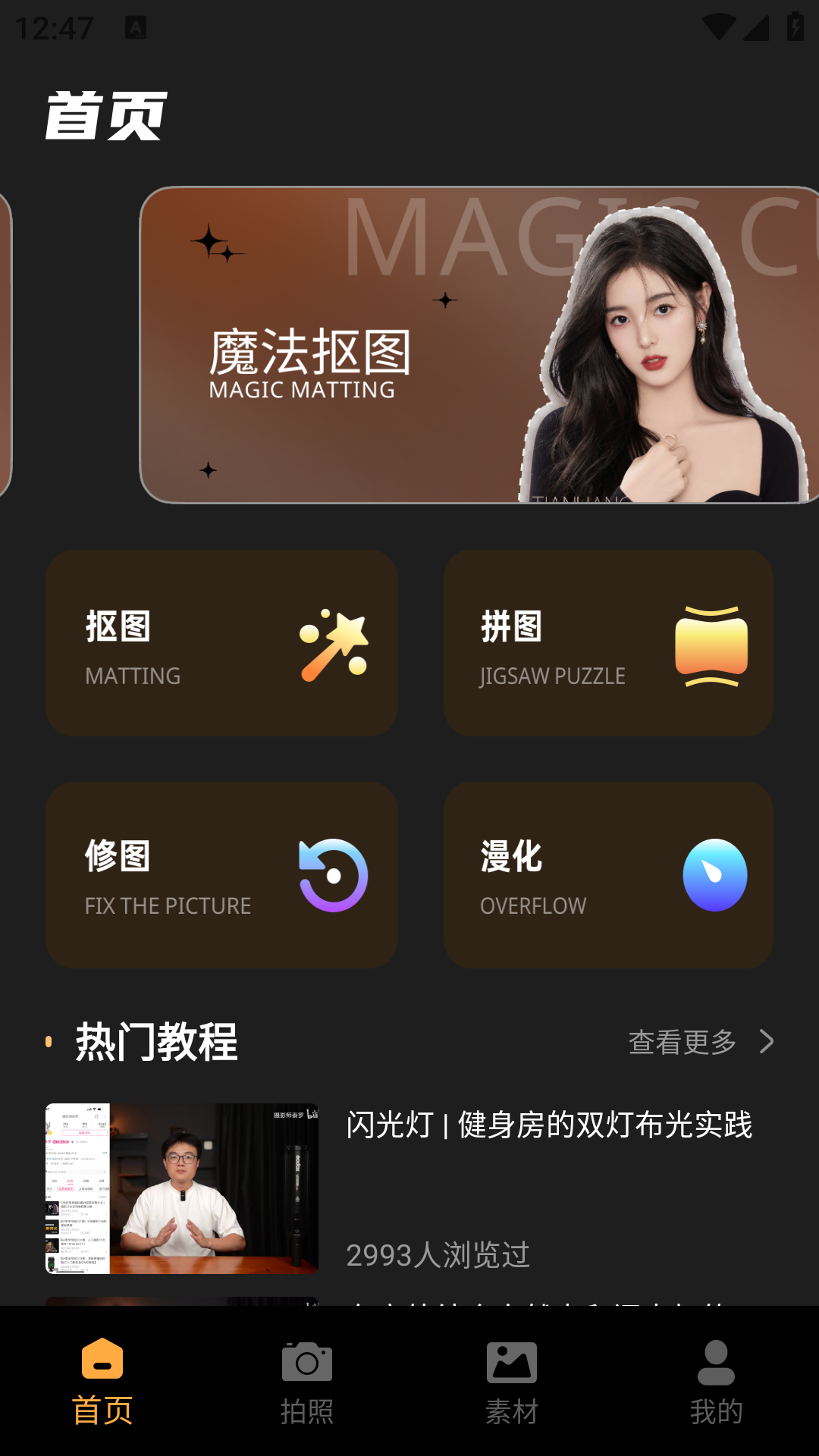Click the material gallery icon

pos(512,1376)
